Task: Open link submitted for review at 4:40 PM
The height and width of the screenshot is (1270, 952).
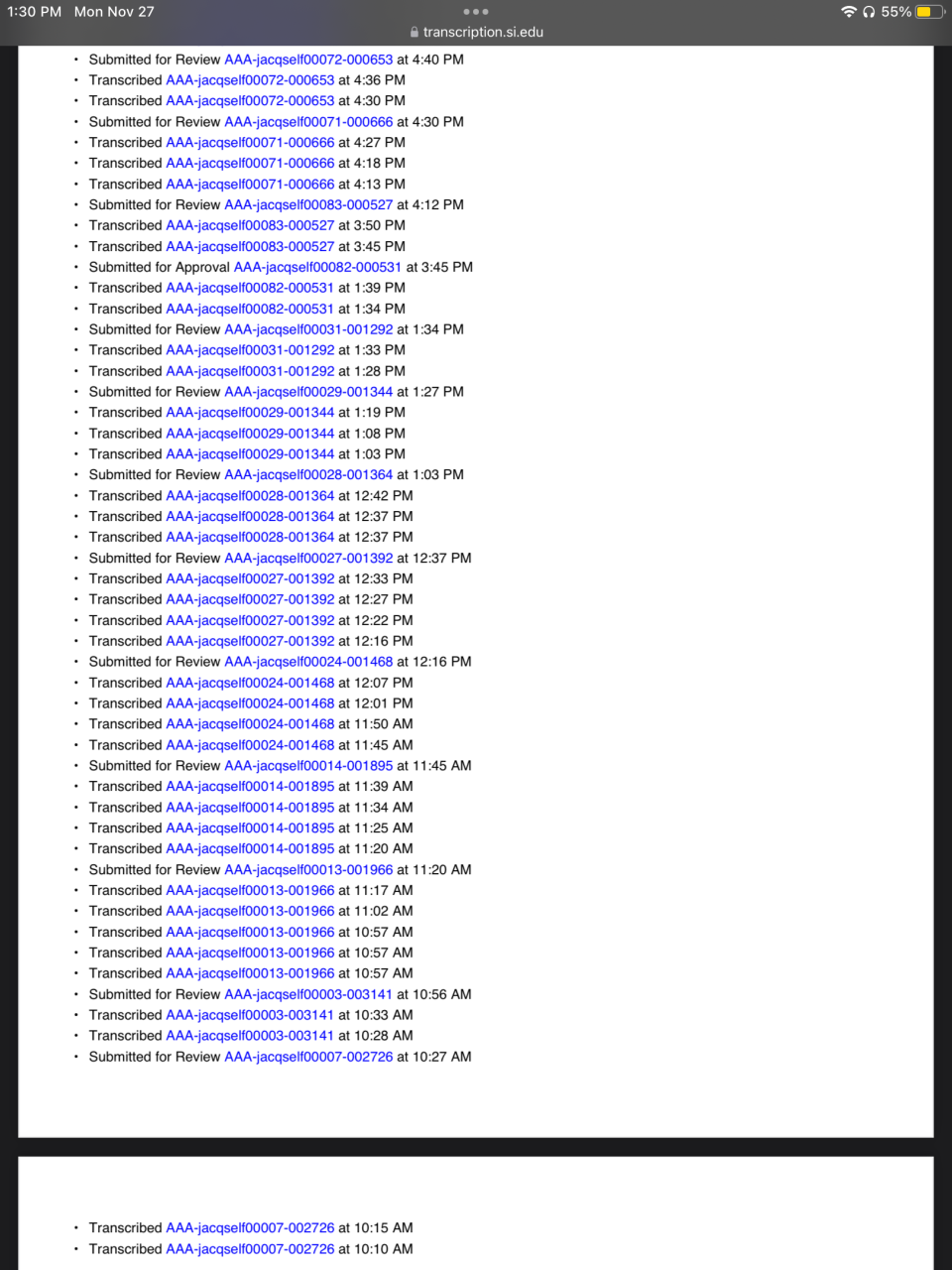Action: point(308,60)
